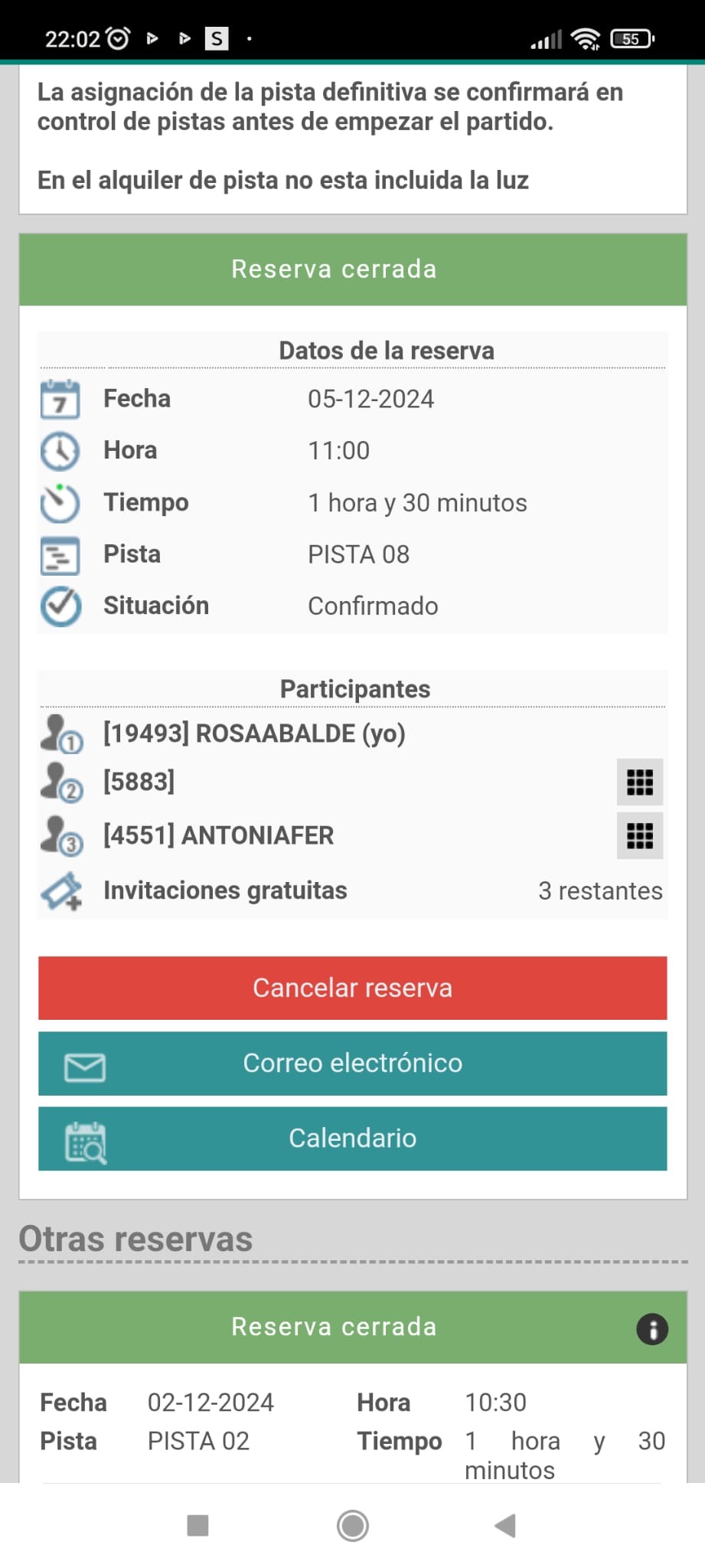
Task: Add the reservation using Calendario
Action: tap(352, 1138)
